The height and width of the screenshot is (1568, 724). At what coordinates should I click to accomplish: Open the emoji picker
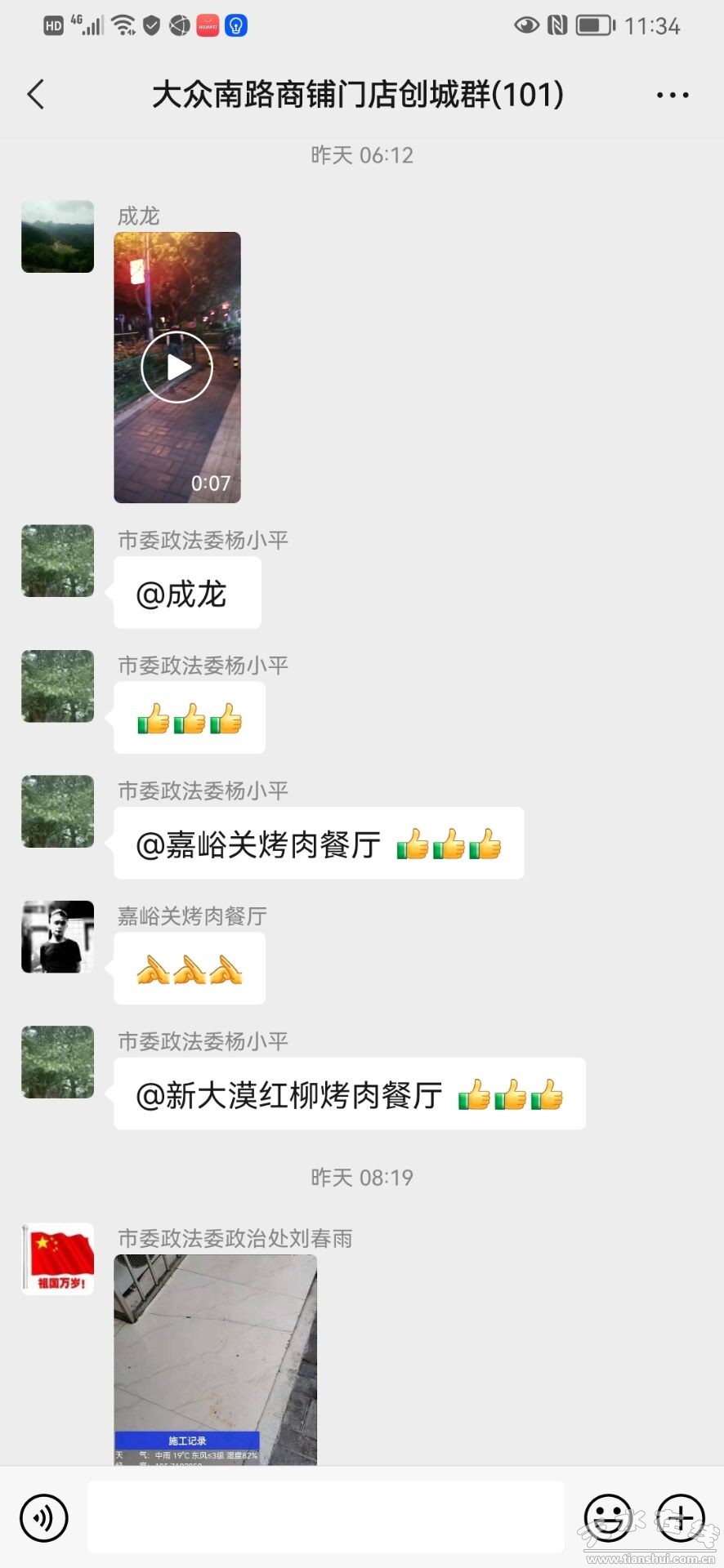(x=608, y=1517)
